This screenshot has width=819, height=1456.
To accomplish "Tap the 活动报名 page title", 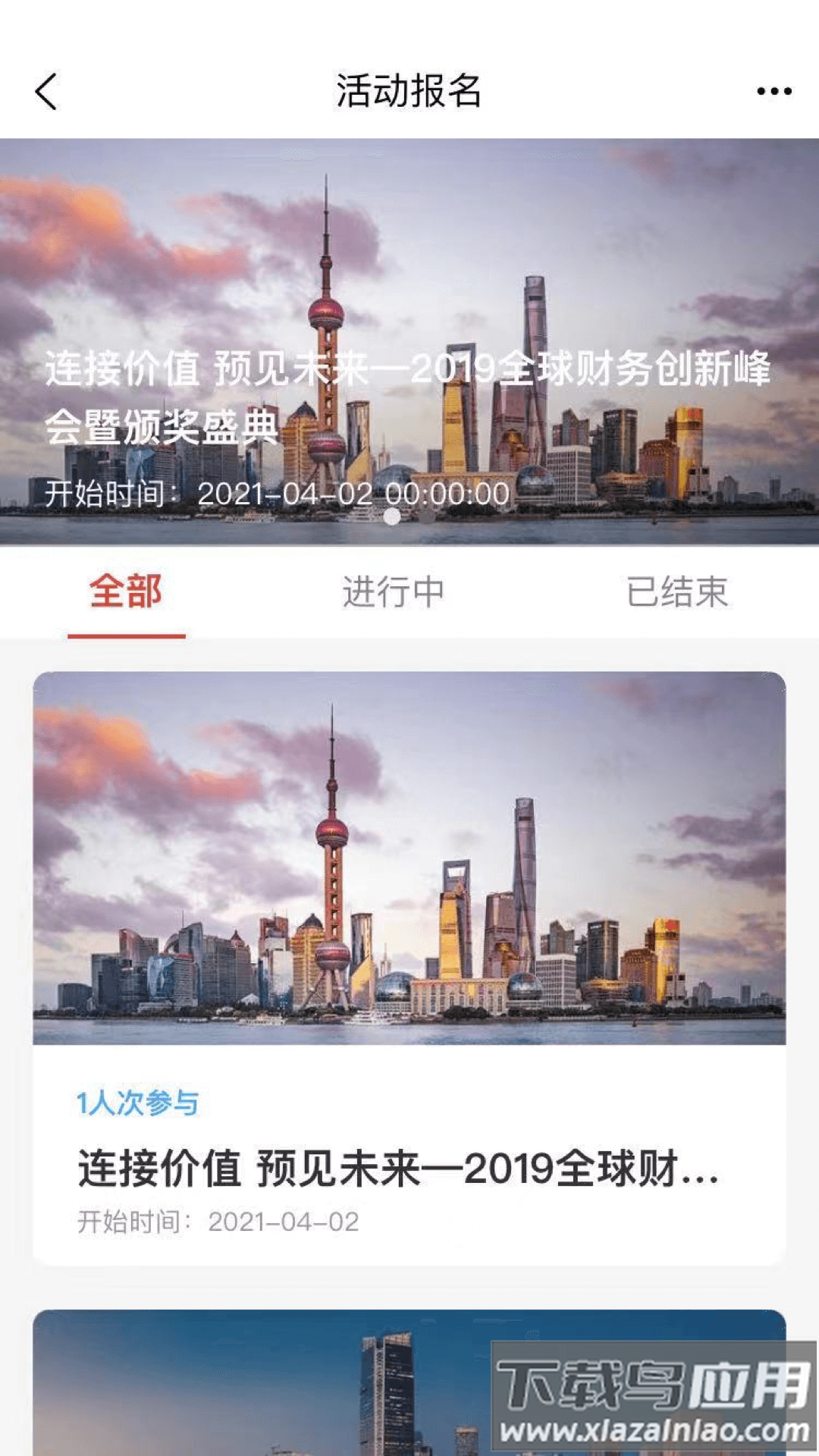I will coord(409,91).
